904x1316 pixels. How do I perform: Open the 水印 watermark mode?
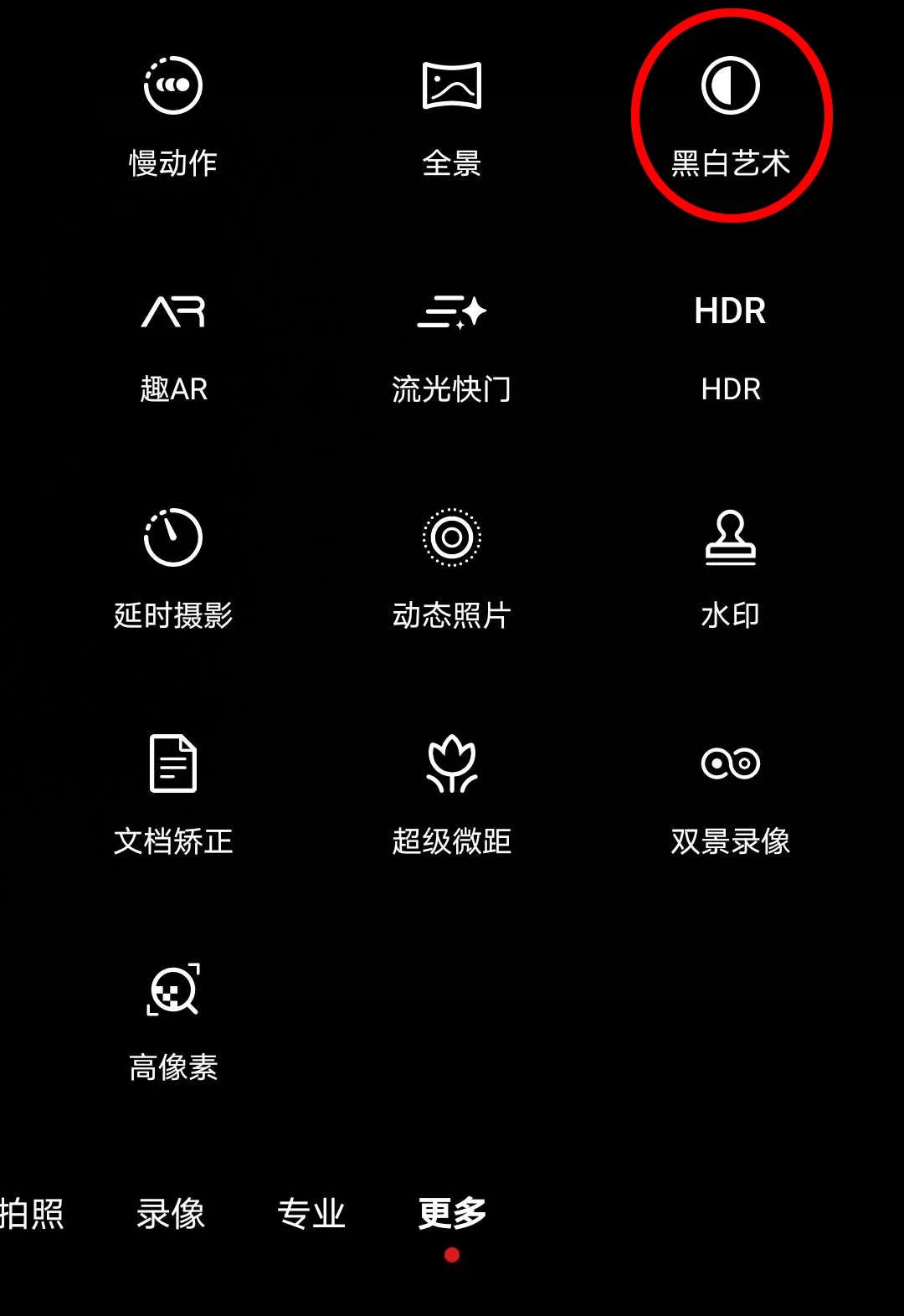[730, 538]
